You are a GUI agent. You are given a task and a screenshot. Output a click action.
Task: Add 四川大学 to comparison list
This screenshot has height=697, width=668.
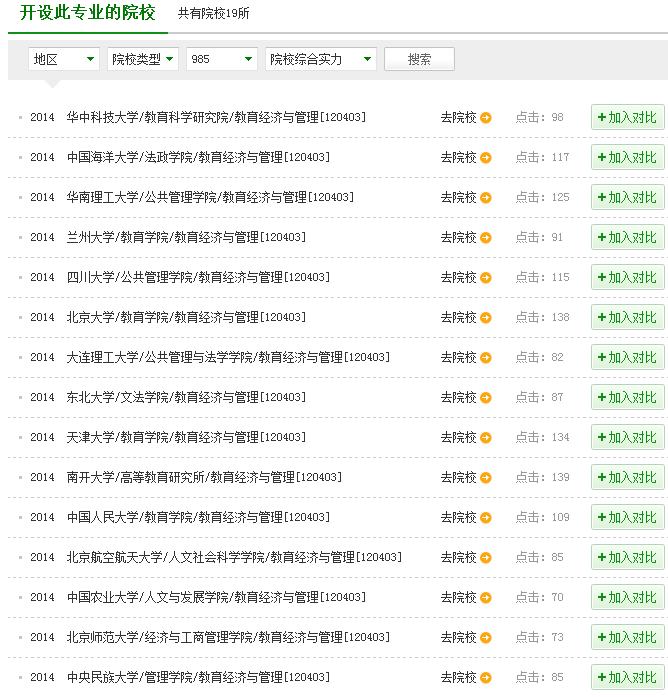[x=627, y=277]
